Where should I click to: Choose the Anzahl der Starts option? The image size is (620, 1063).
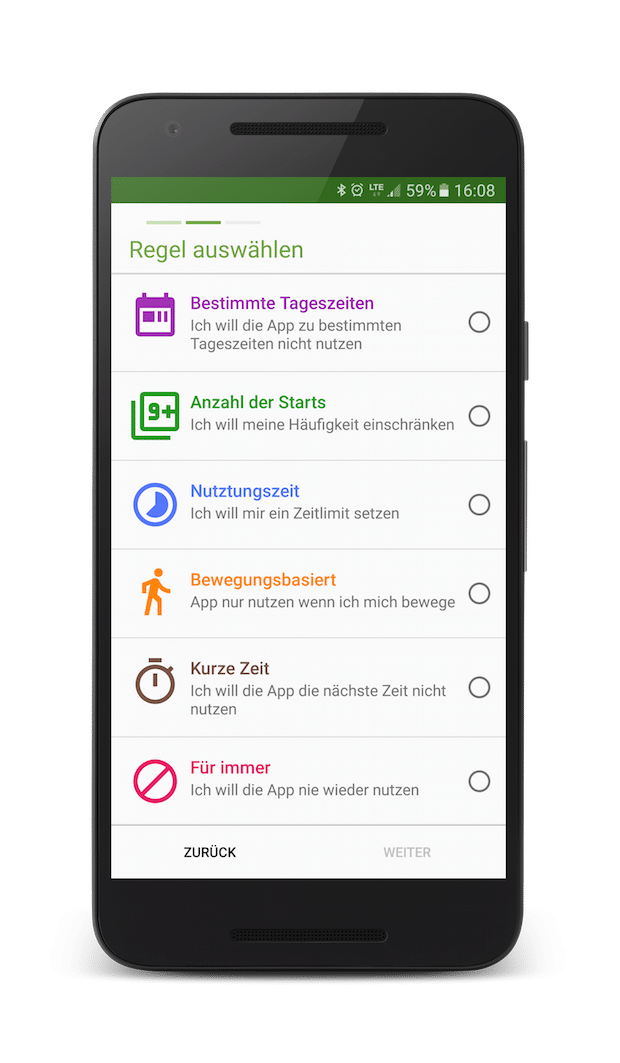coord(308,416)
